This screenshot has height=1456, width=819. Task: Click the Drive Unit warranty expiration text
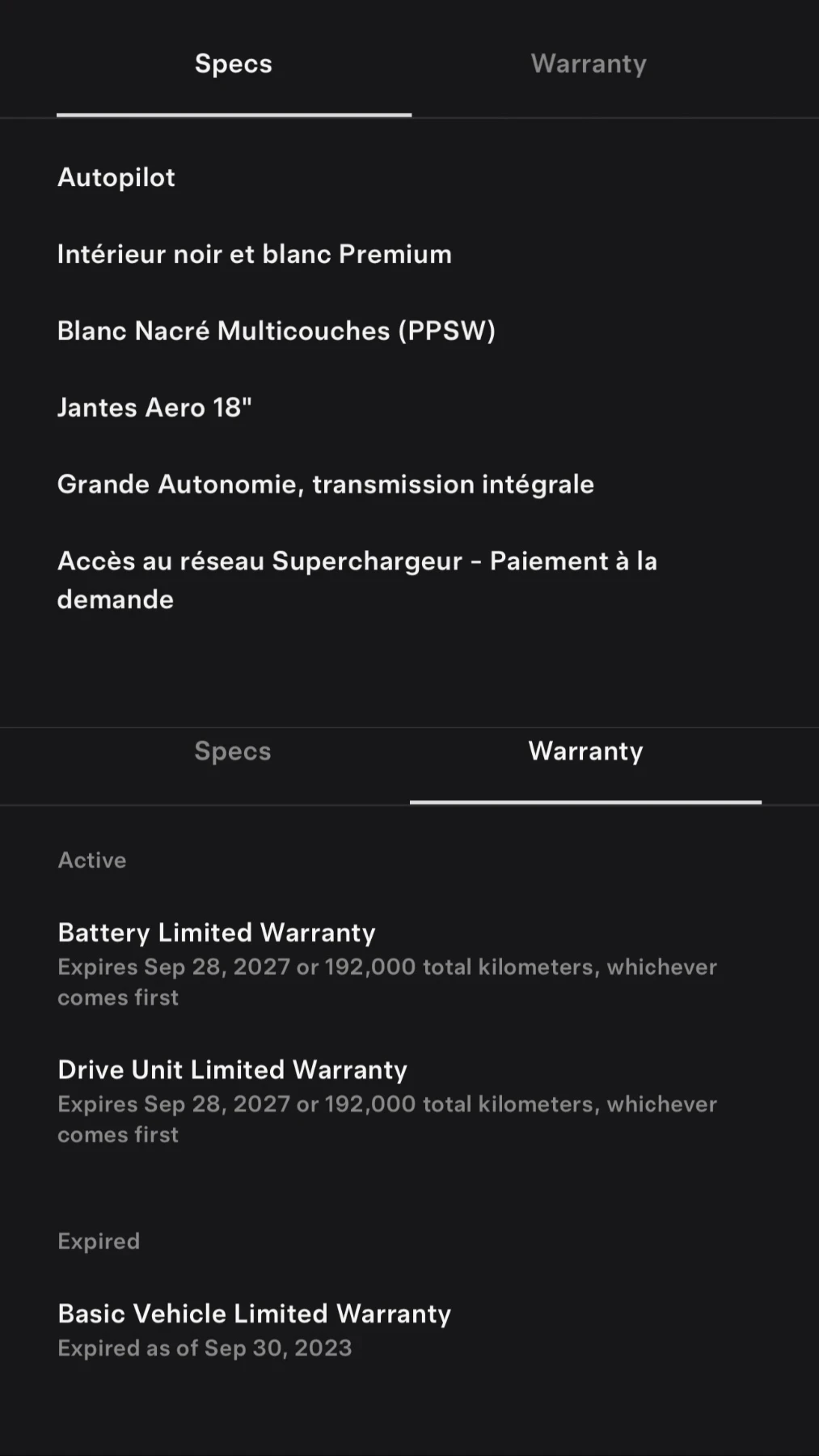pyautogui.click(x=386, y=1119)
